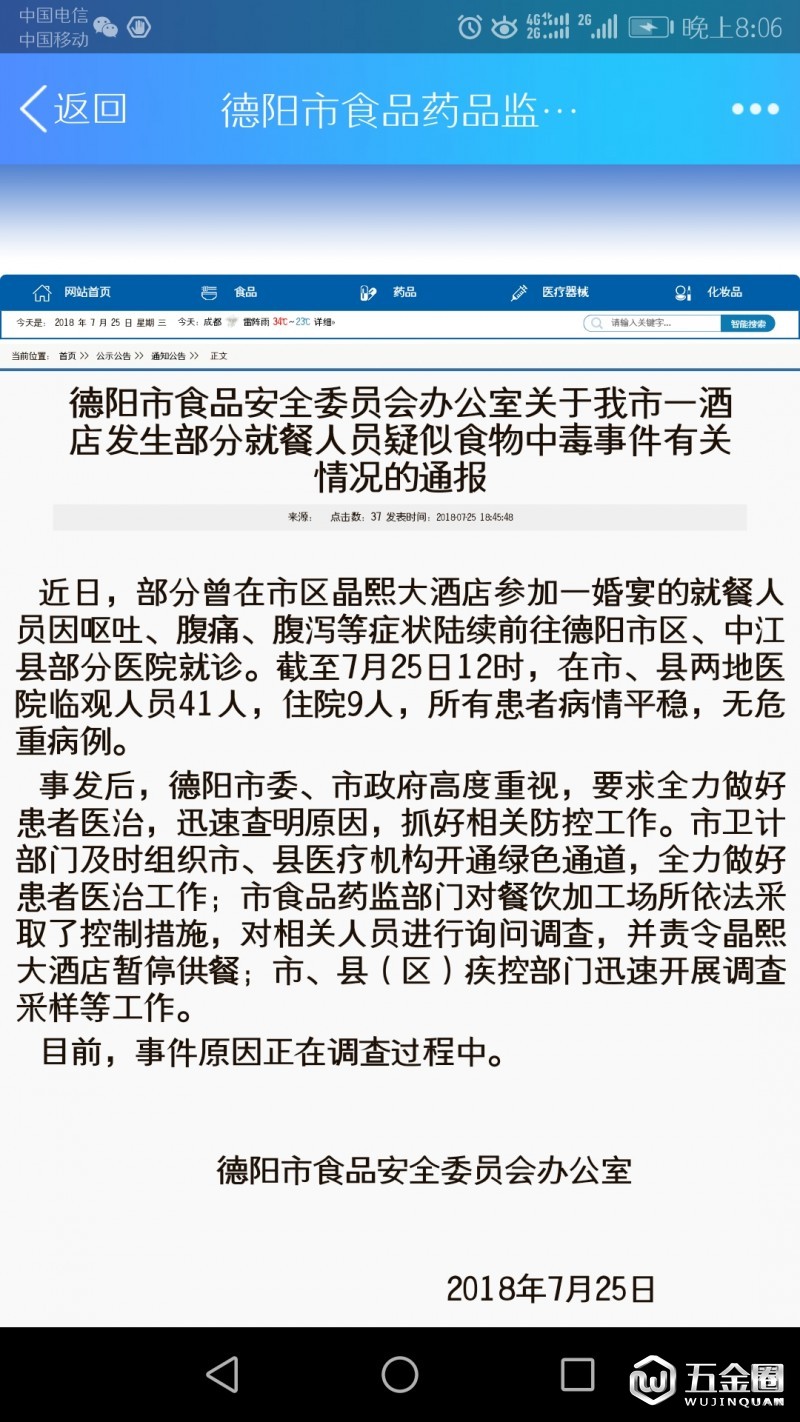View weather 详情 link

tap(324, 322)
